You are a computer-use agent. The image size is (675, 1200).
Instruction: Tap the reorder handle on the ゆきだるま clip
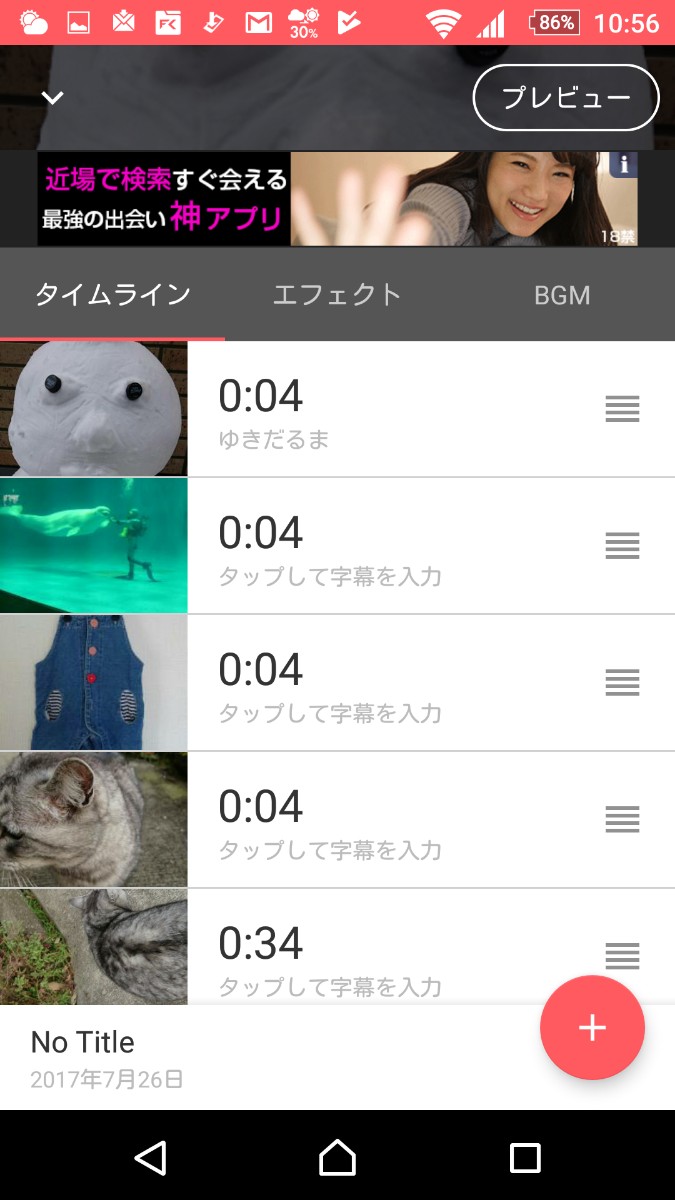(622, 409)
